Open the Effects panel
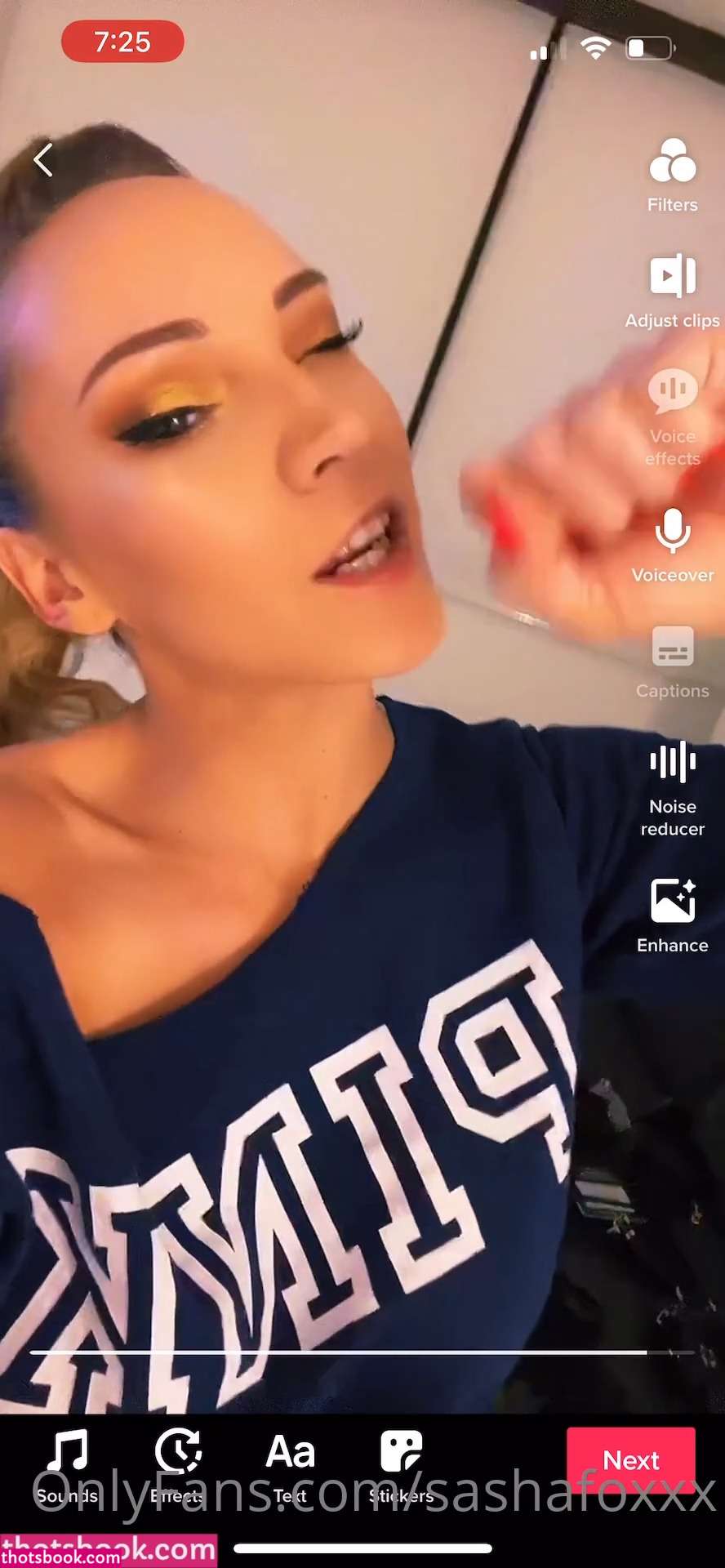 pyautogui.click(x=177, y=1466)
